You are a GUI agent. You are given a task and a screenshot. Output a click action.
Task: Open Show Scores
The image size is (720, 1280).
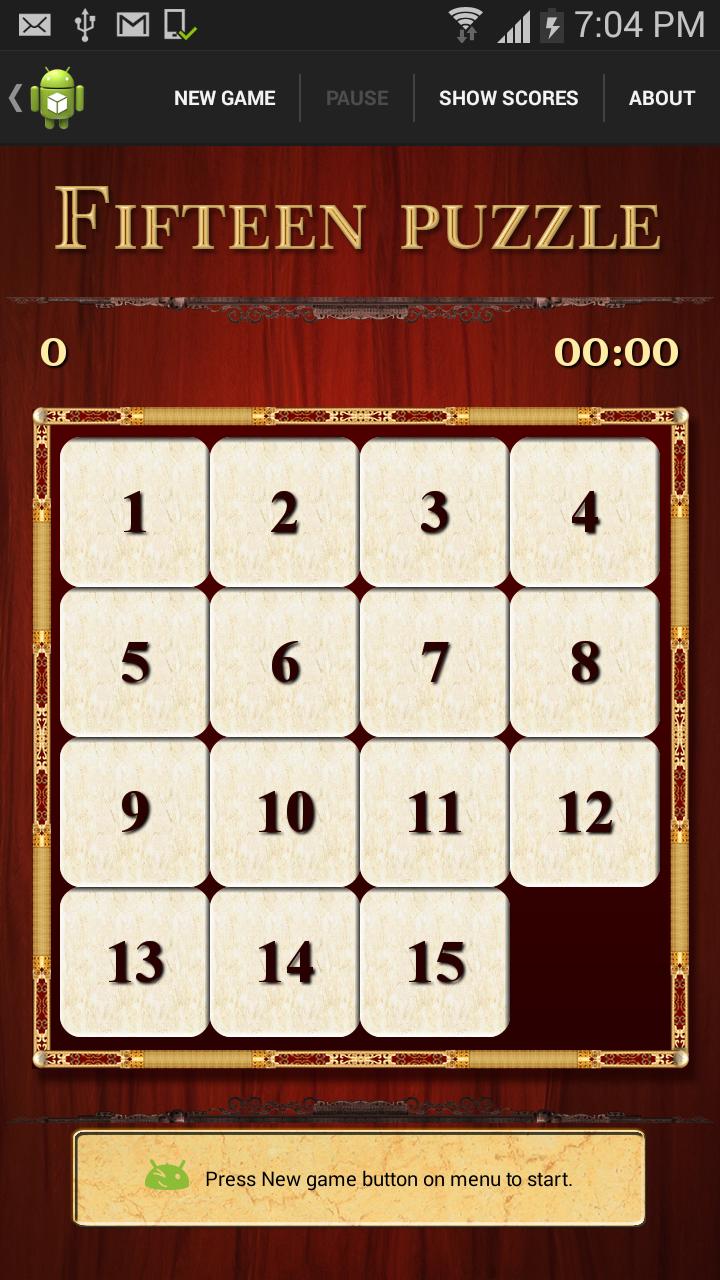[508, 98]
